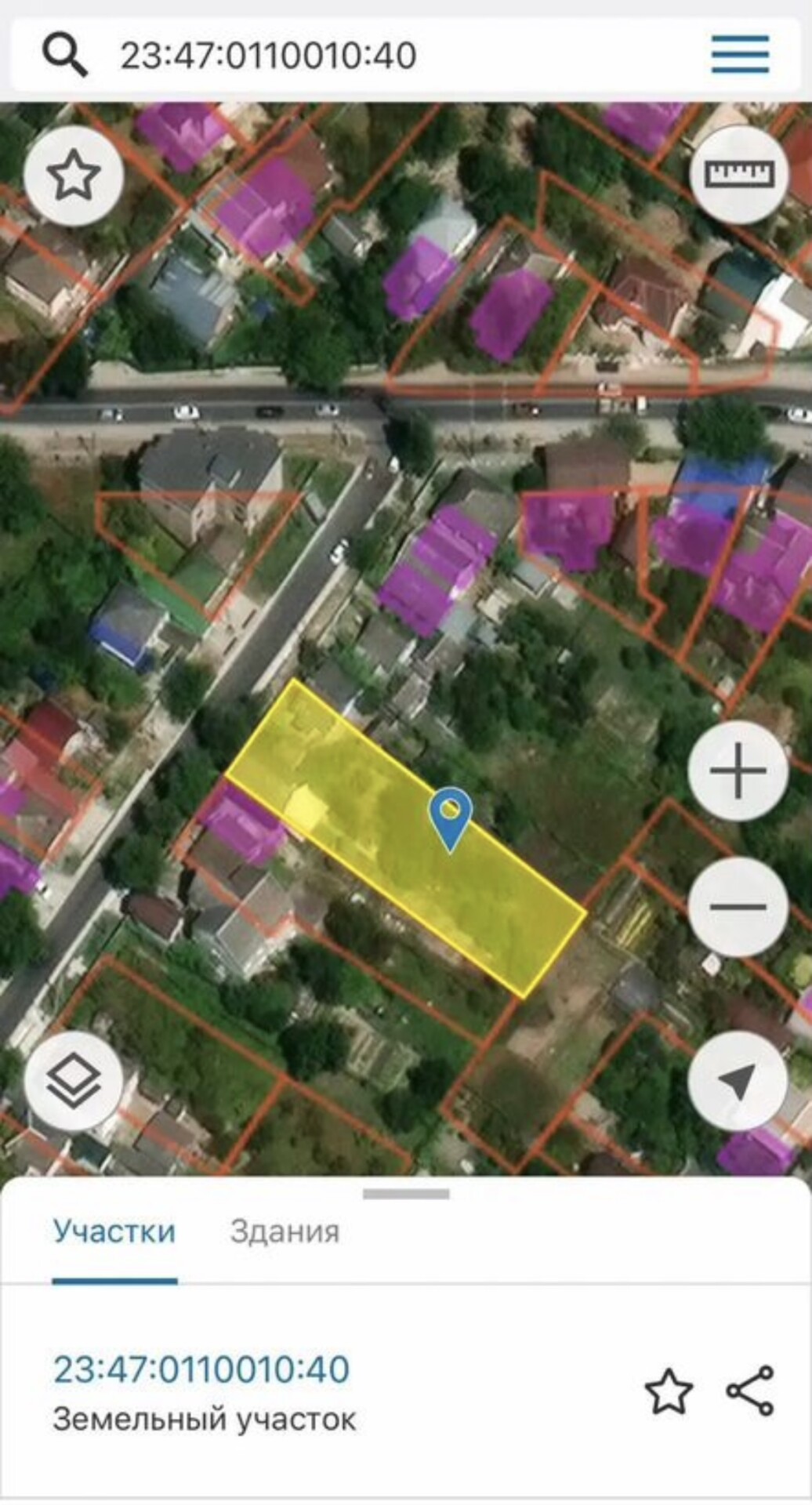Open plot 23:47:0110010:40 details

(x=201, y=1370)
